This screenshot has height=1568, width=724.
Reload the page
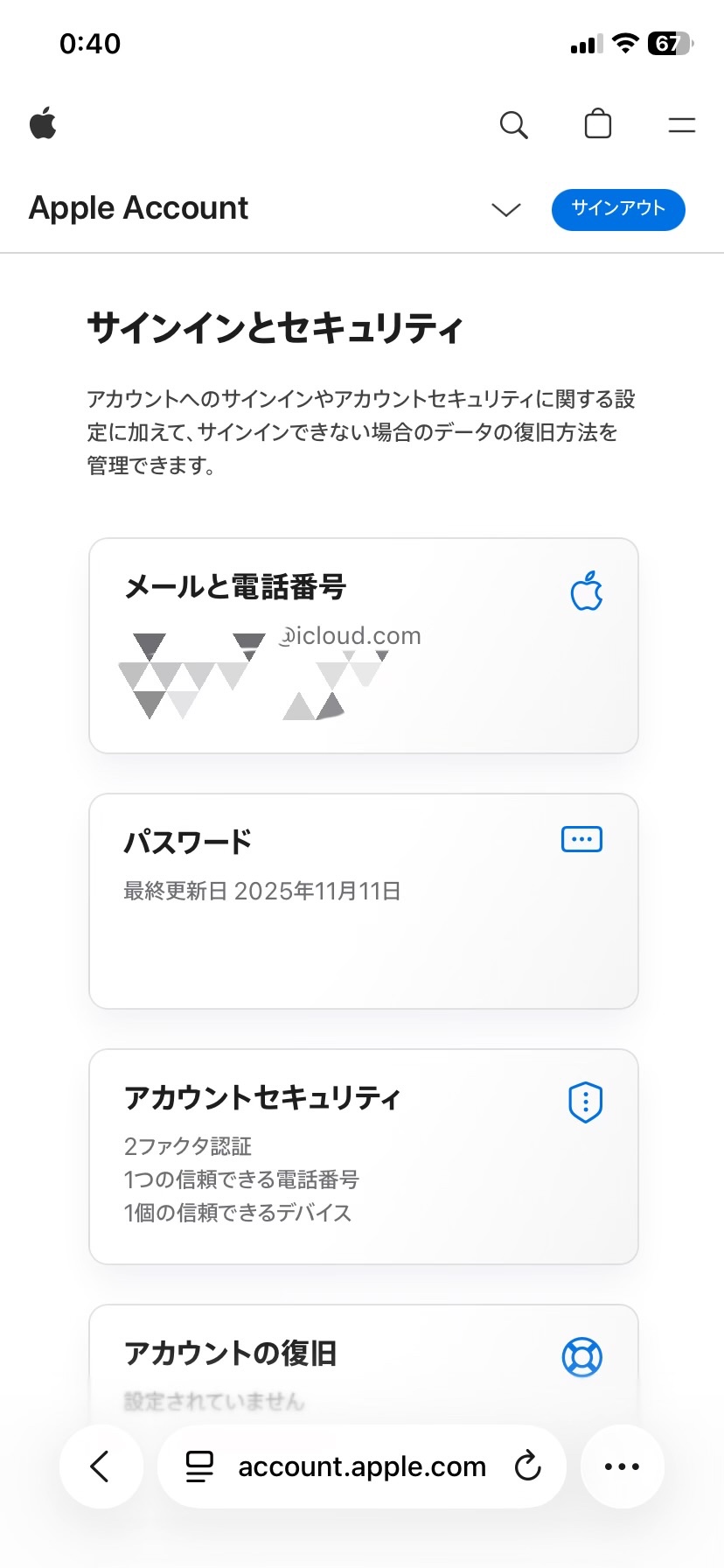tap(527, 1466)
